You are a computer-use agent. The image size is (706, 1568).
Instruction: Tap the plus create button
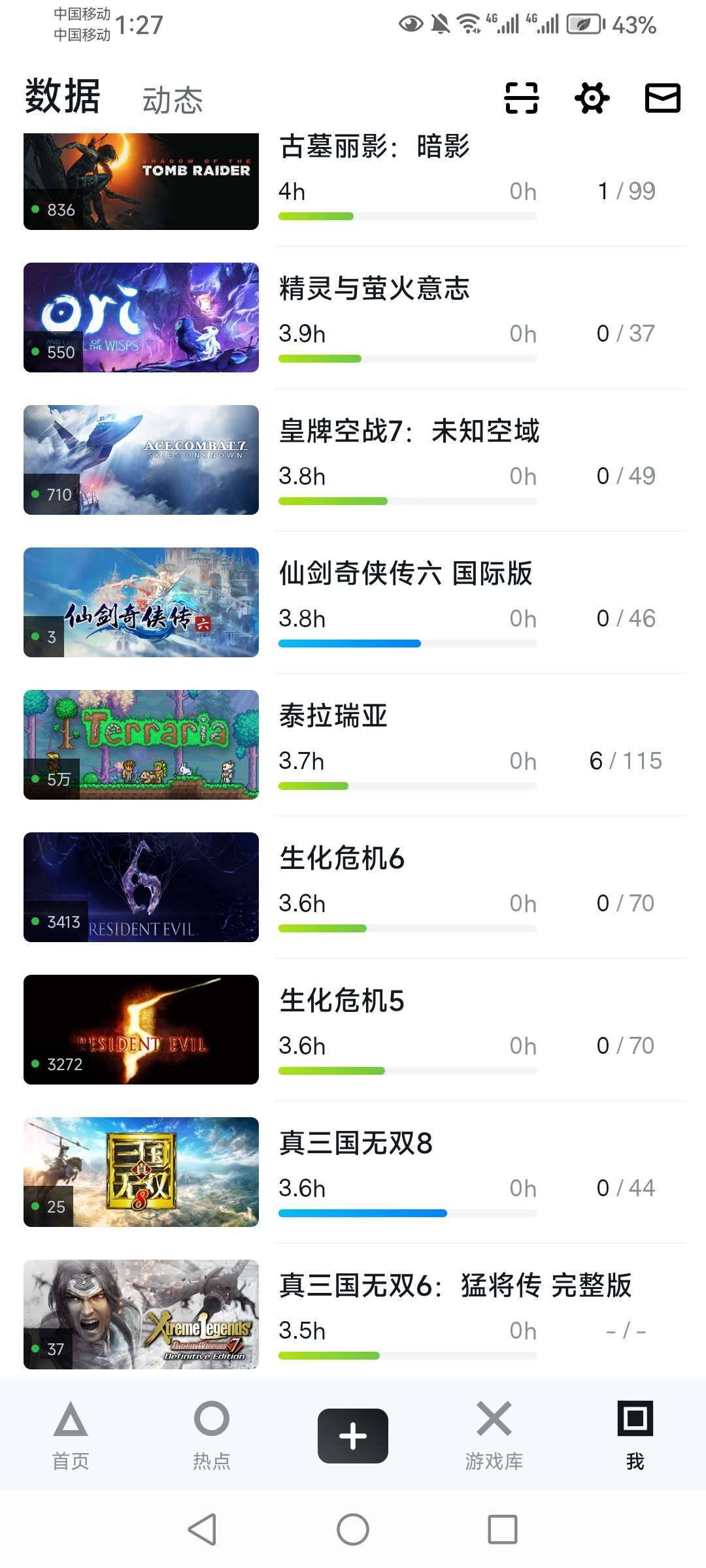tap(353, 1436)
